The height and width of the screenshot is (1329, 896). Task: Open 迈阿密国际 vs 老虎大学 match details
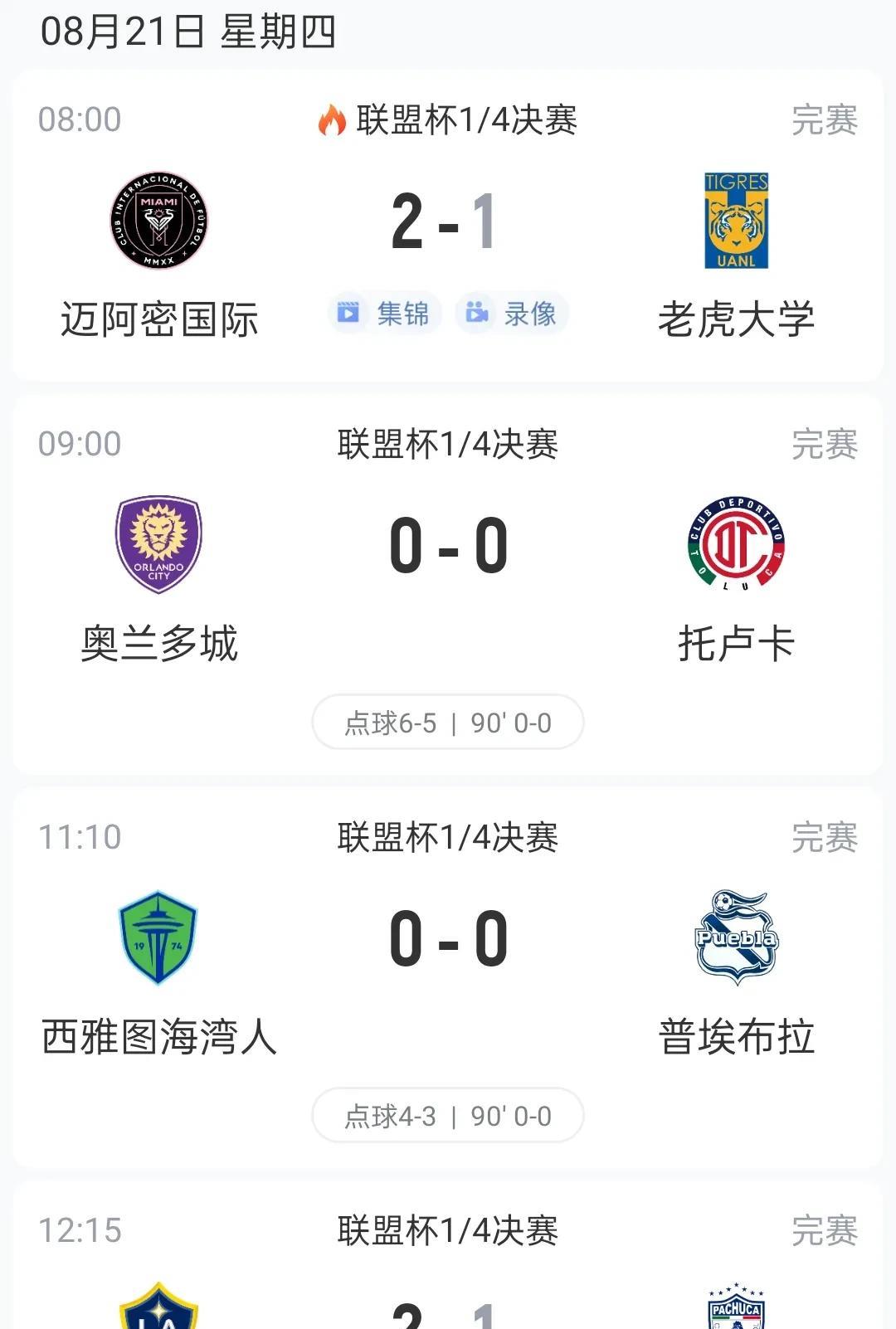(x=446, y=222)
